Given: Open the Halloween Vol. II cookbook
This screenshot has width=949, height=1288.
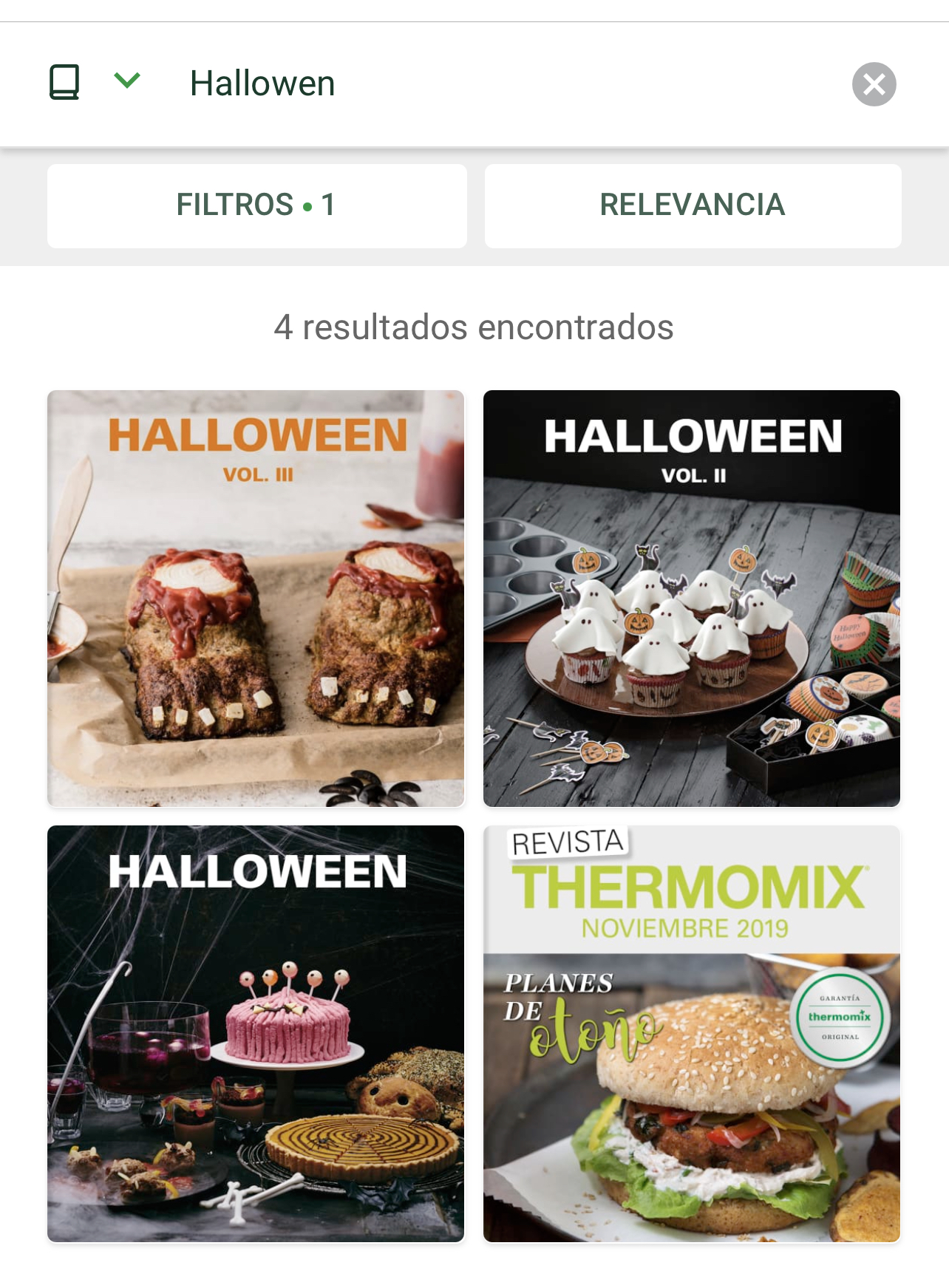Looking at the screenshot, I should point(691,598).
